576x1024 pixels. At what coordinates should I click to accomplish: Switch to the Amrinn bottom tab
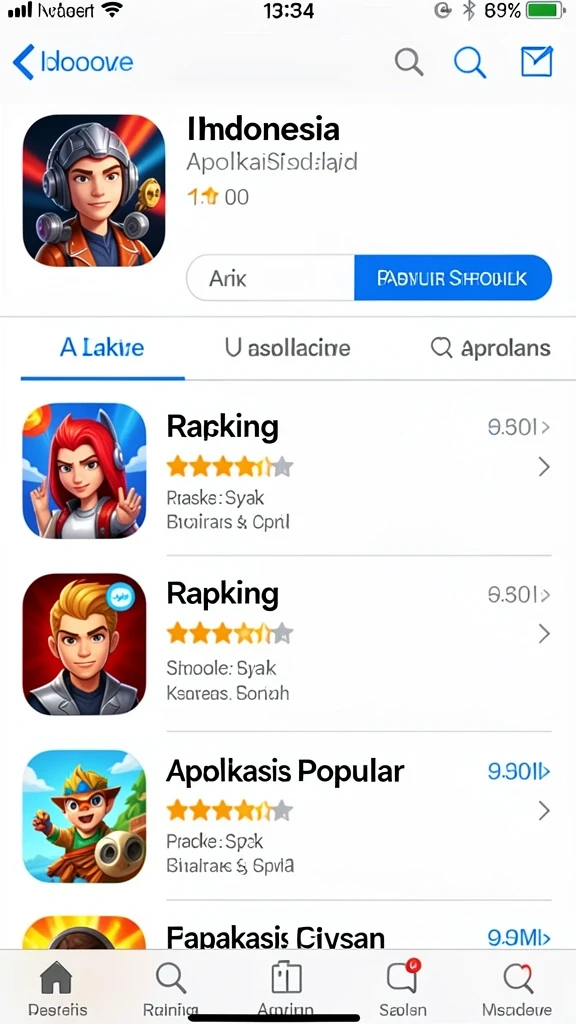click(x=285, y=987)
